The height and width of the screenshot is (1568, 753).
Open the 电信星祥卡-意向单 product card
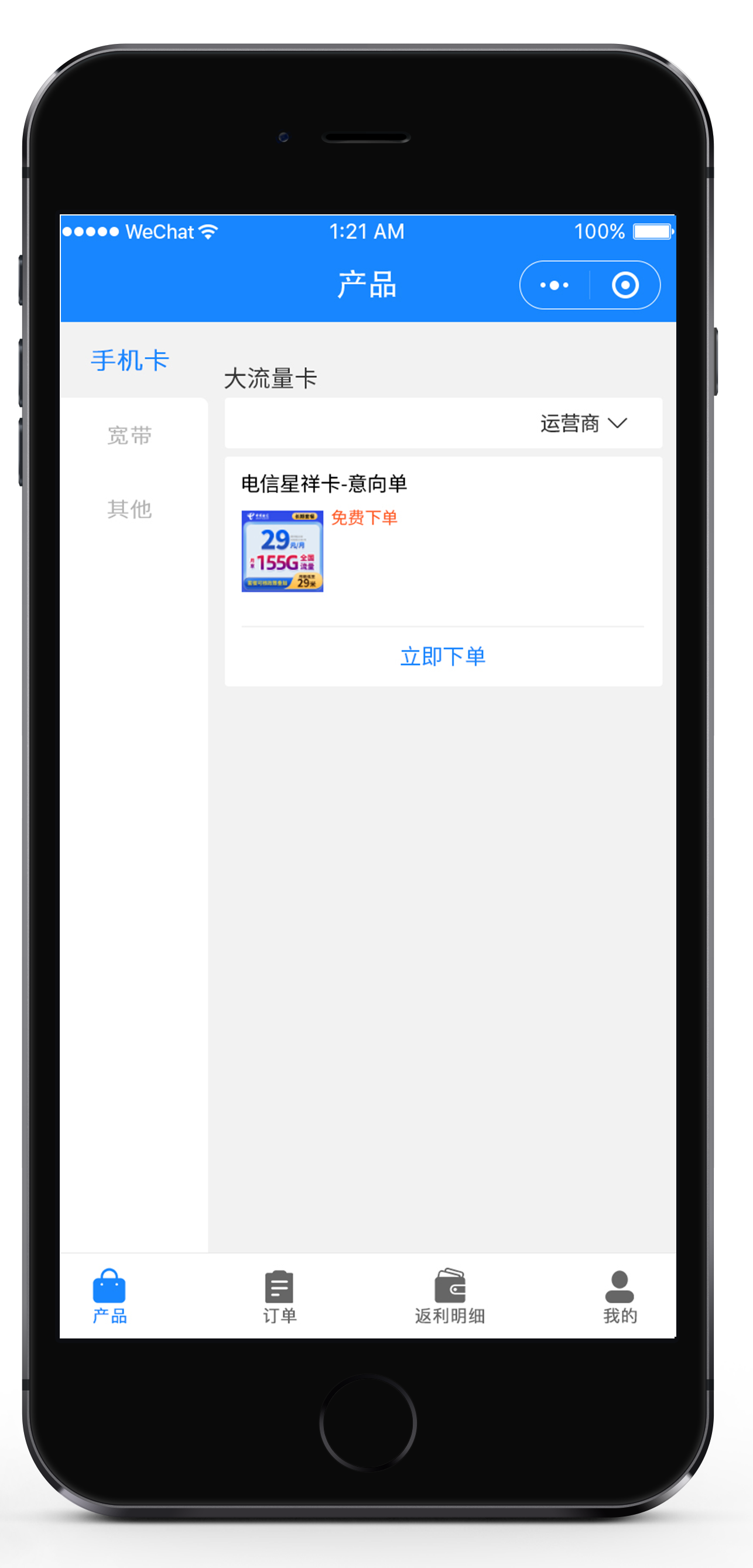click(324, 484)
